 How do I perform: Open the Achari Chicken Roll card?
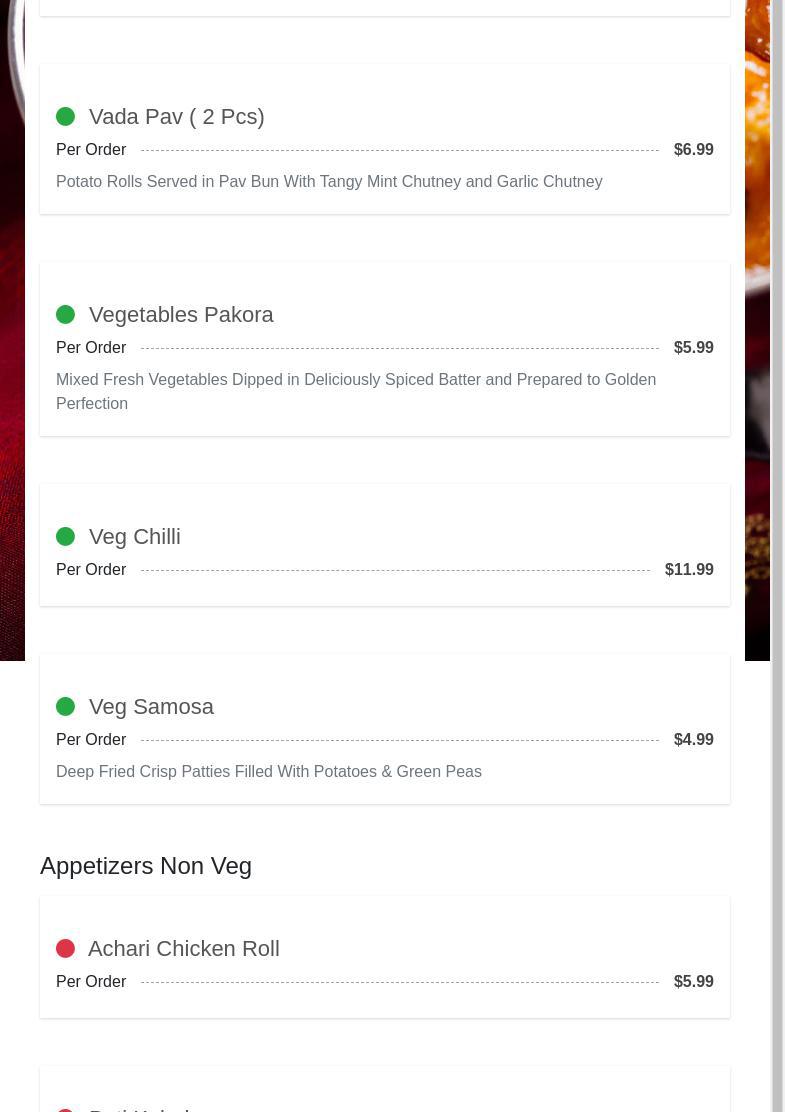tap(384, 957)
